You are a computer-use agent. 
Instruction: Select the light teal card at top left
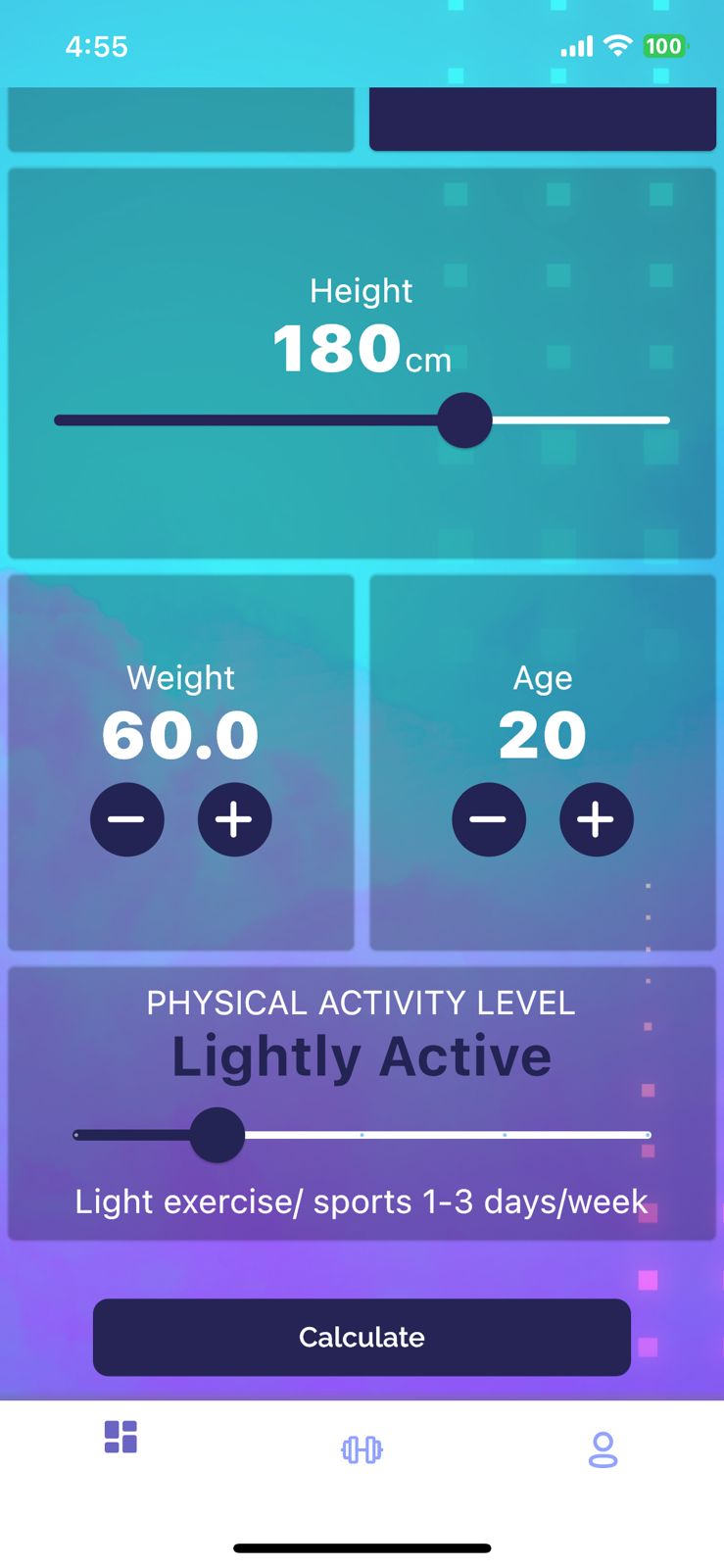181,119
